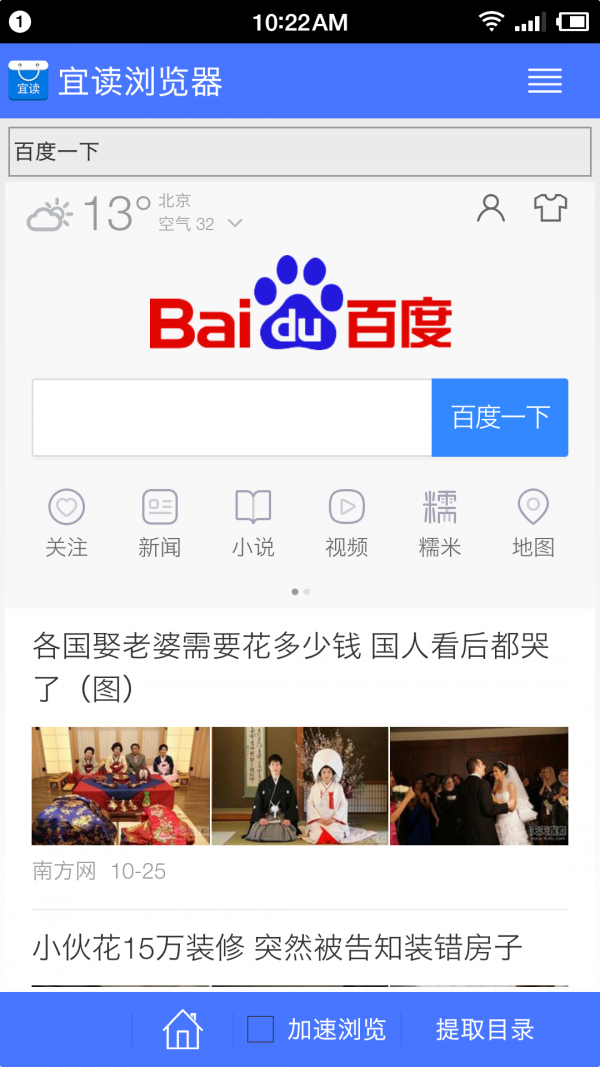This screenshot has height=1067, width=600.
Task: Tap 提取目录 in bottom bar
Action: pyautogui.click(x=485, y=1029)
